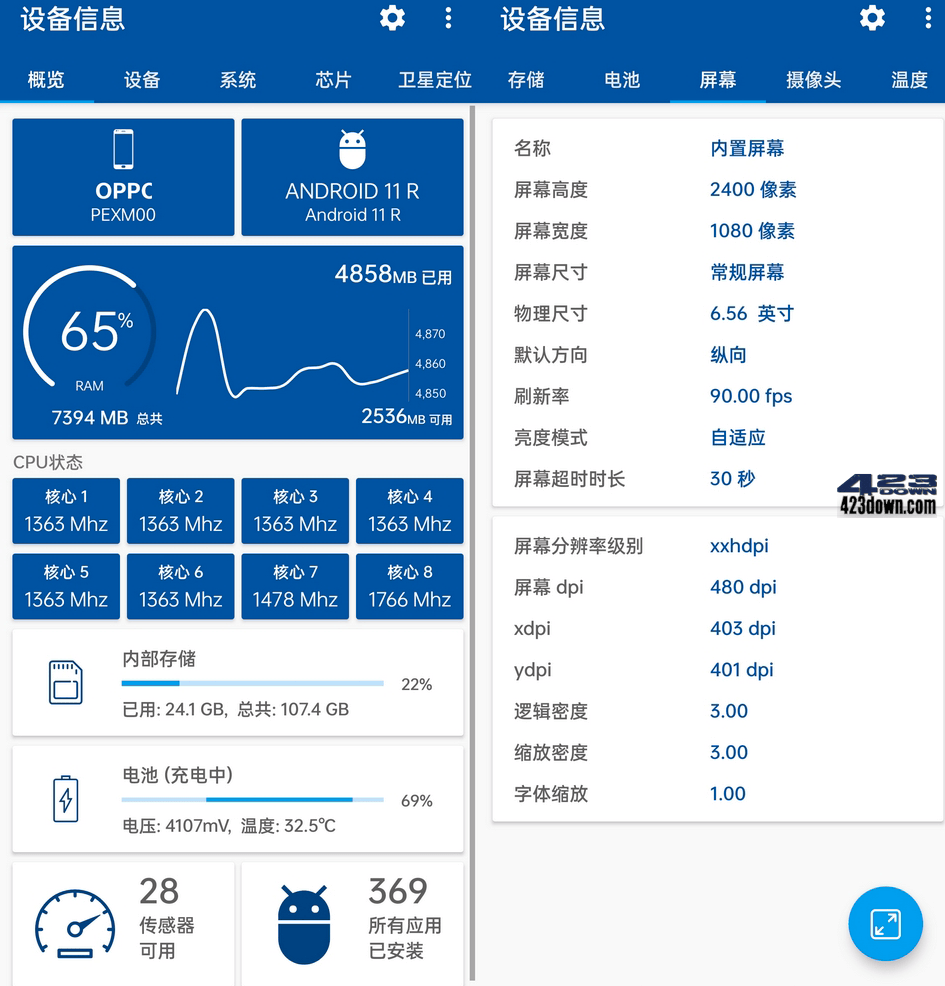945x986 pixels.
Task: Select the 芯片 tab
Action: click(x=332, y=80)
